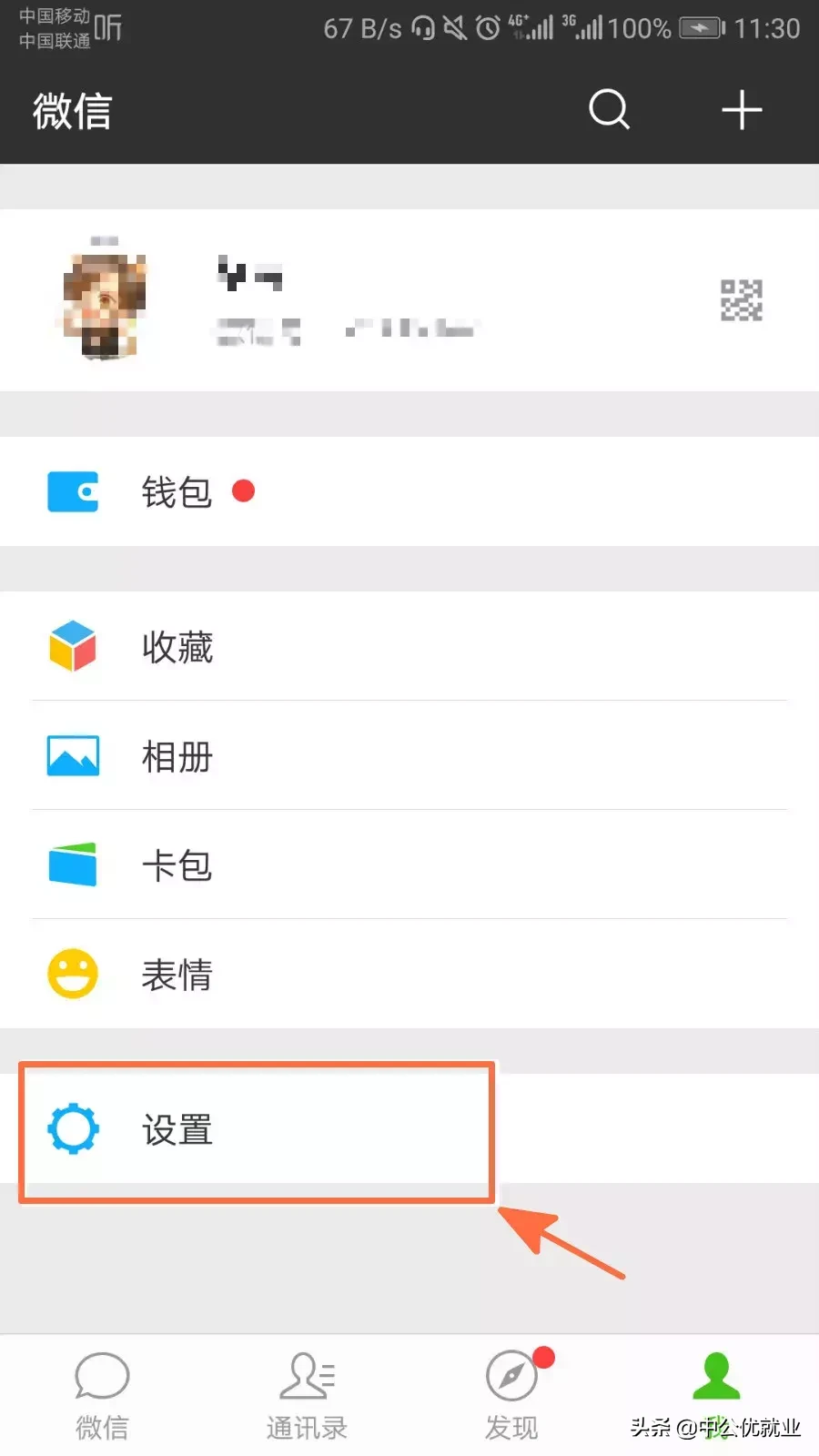The height and width of the screenshot is (1456, 819).
Task: Show the personal QR code icon
Action: (742, 302)
